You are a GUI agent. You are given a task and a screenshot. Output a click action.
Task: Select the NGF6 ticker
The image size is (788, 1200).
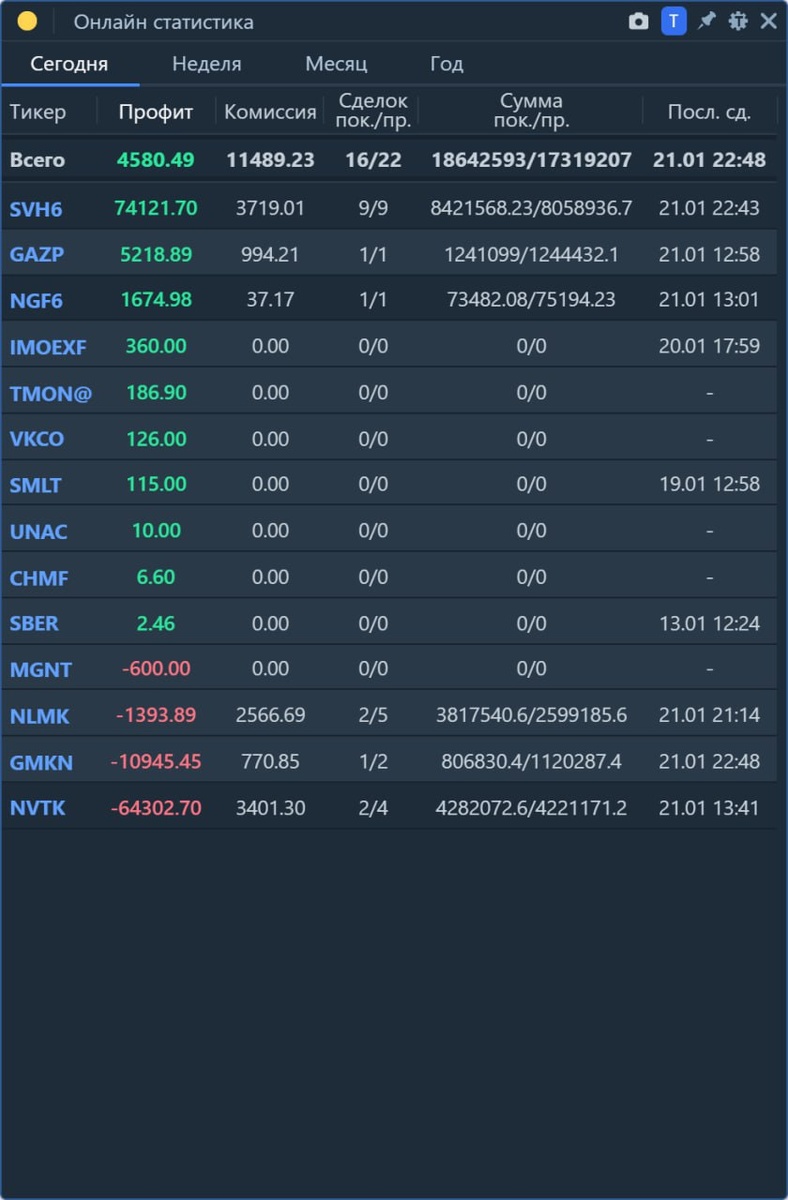pyautogui.click(x=36, y=300)
